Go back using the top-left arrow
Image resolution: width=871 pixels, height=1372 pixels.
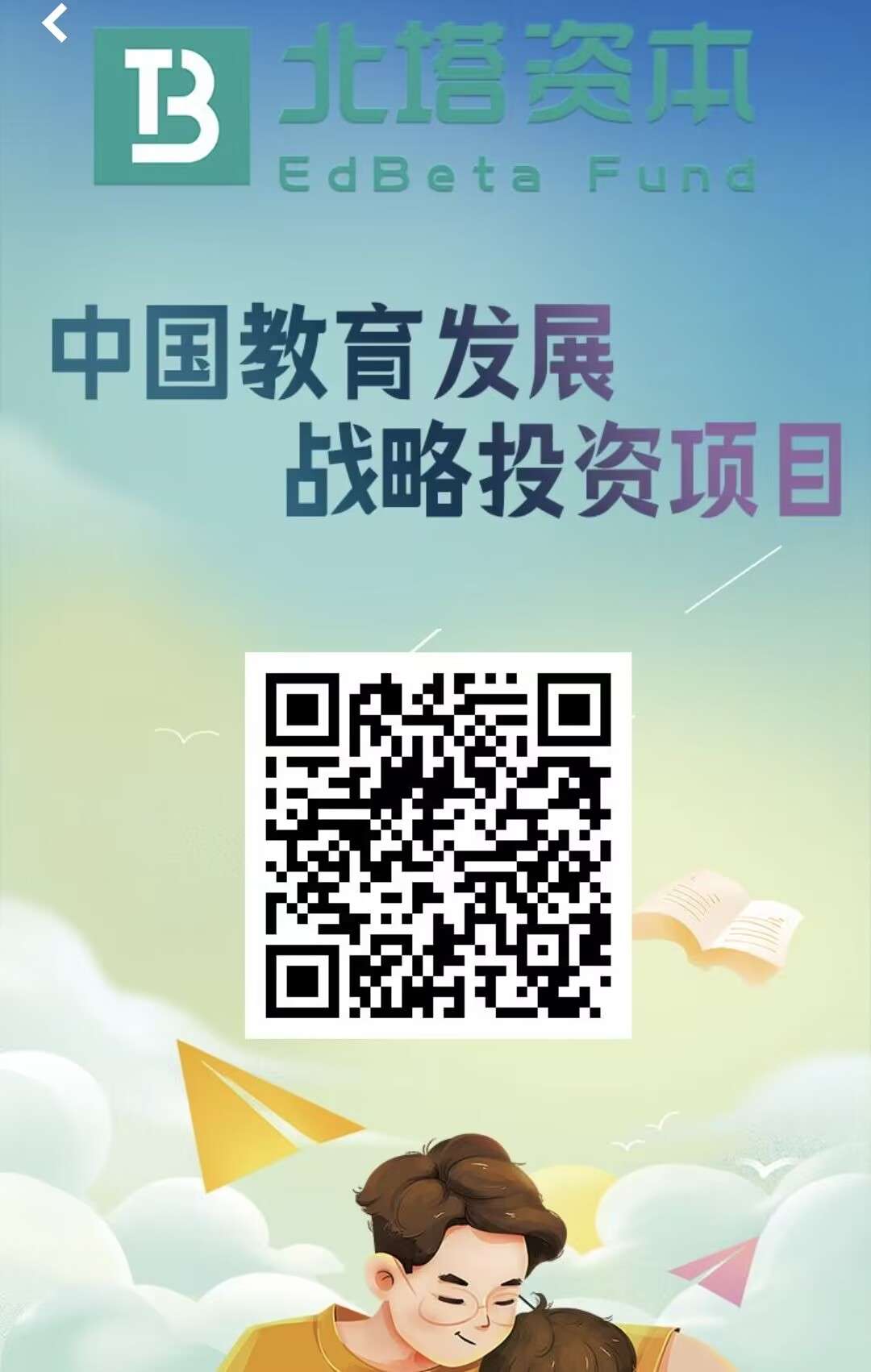pos(55,23)
